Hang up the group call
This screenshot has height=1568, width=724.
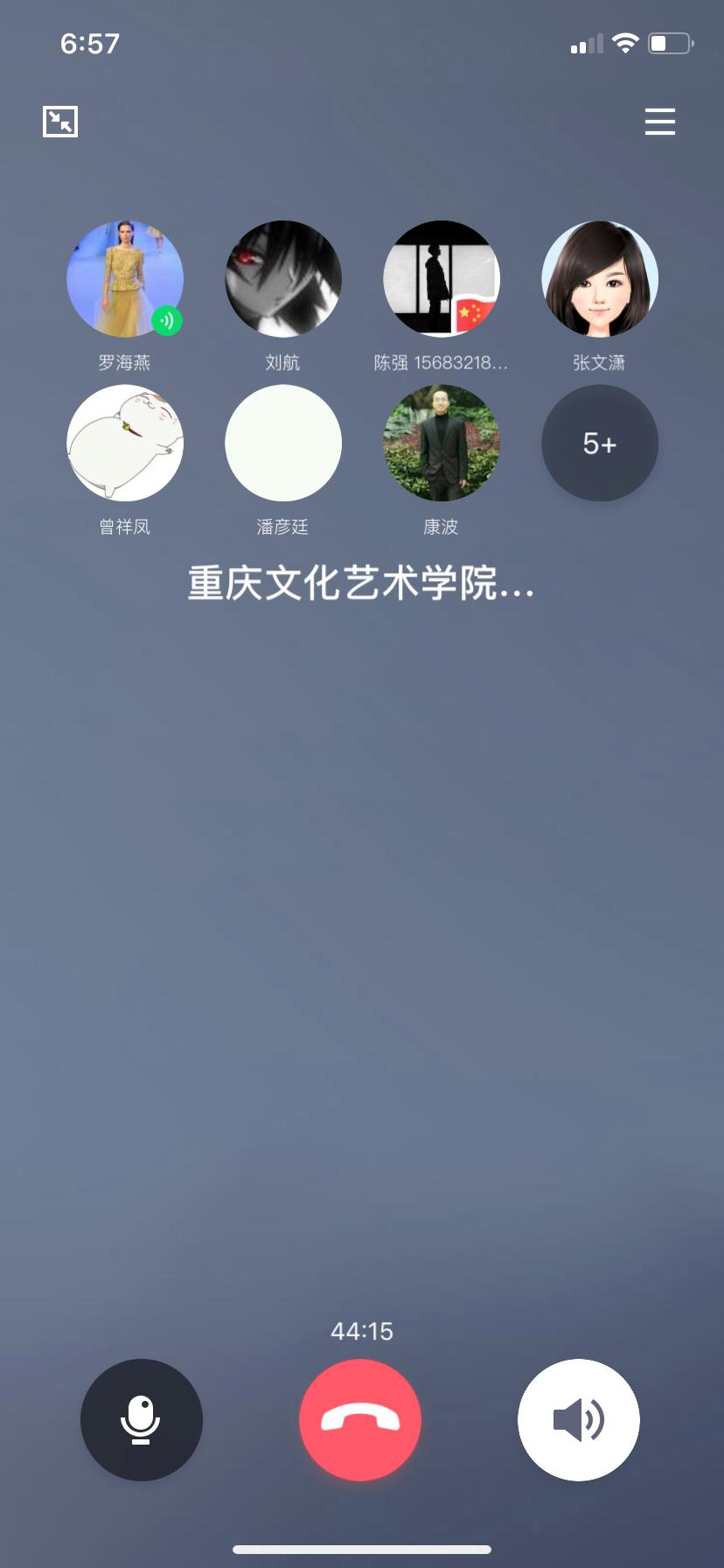(x=360, y=1419)
